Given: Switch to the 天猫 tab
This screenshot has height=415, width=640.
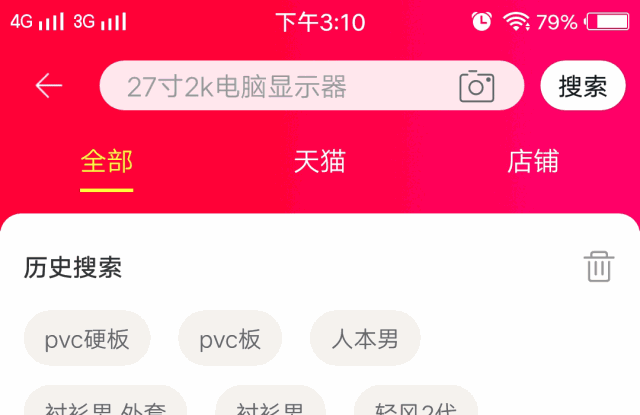Looking at the screenshot, I should point(320,162).
